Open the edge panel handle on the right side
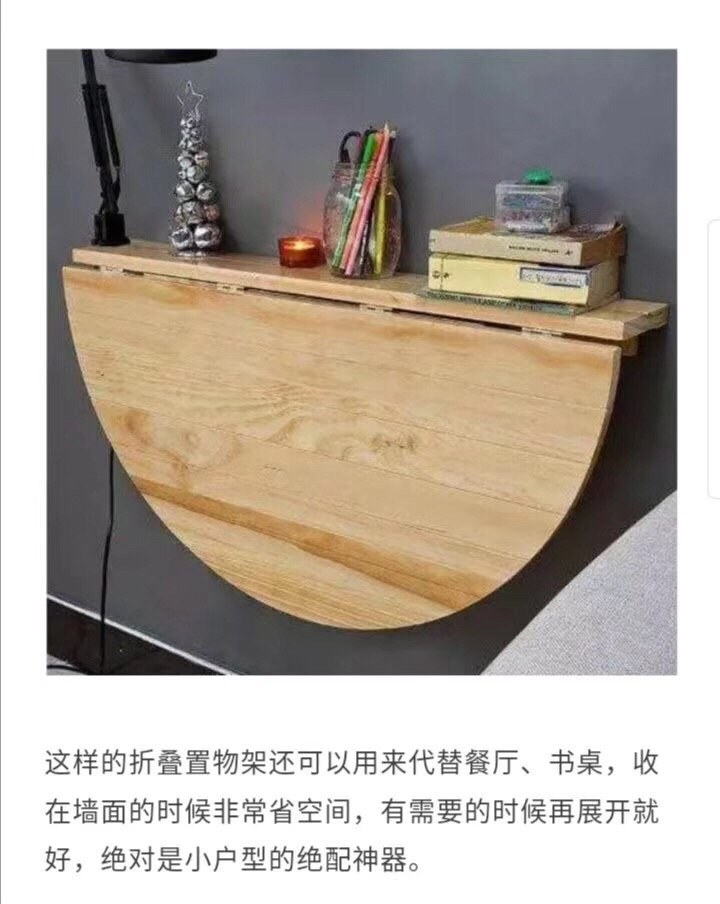The height and width of the screenshot is (904, 720). click(x=713, y=357)
